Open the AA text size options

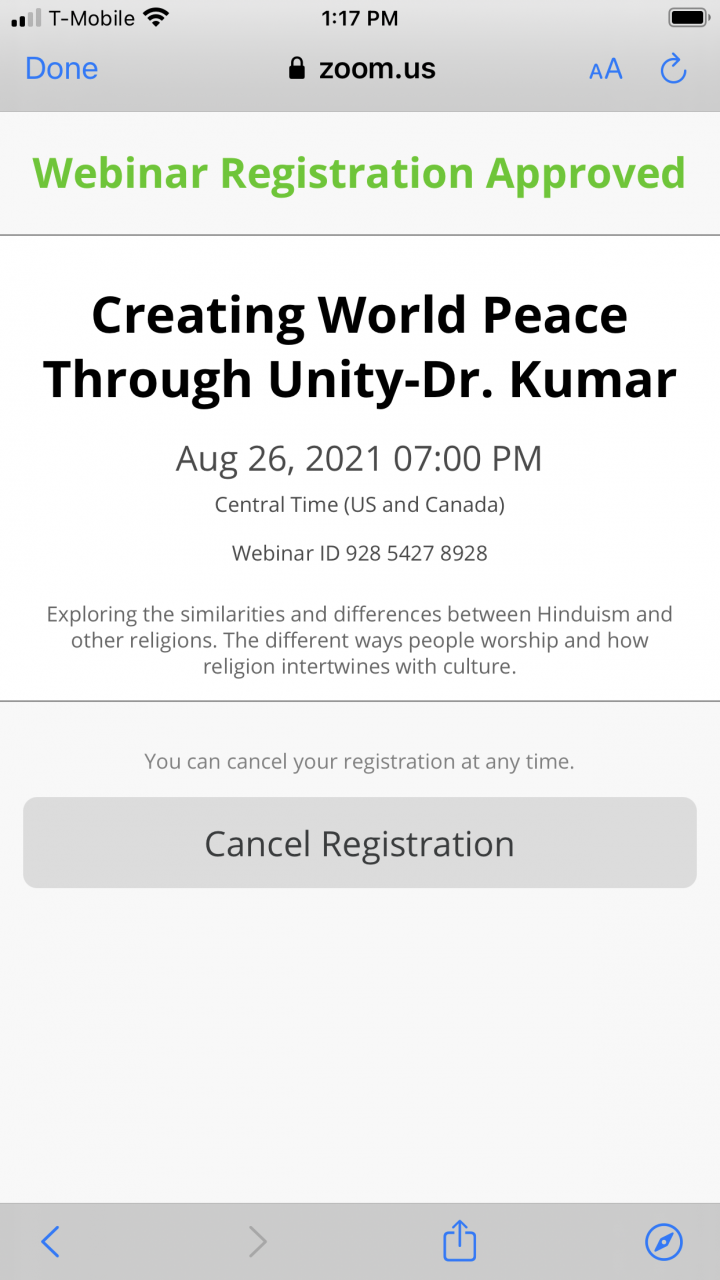[x=605, y=69]
